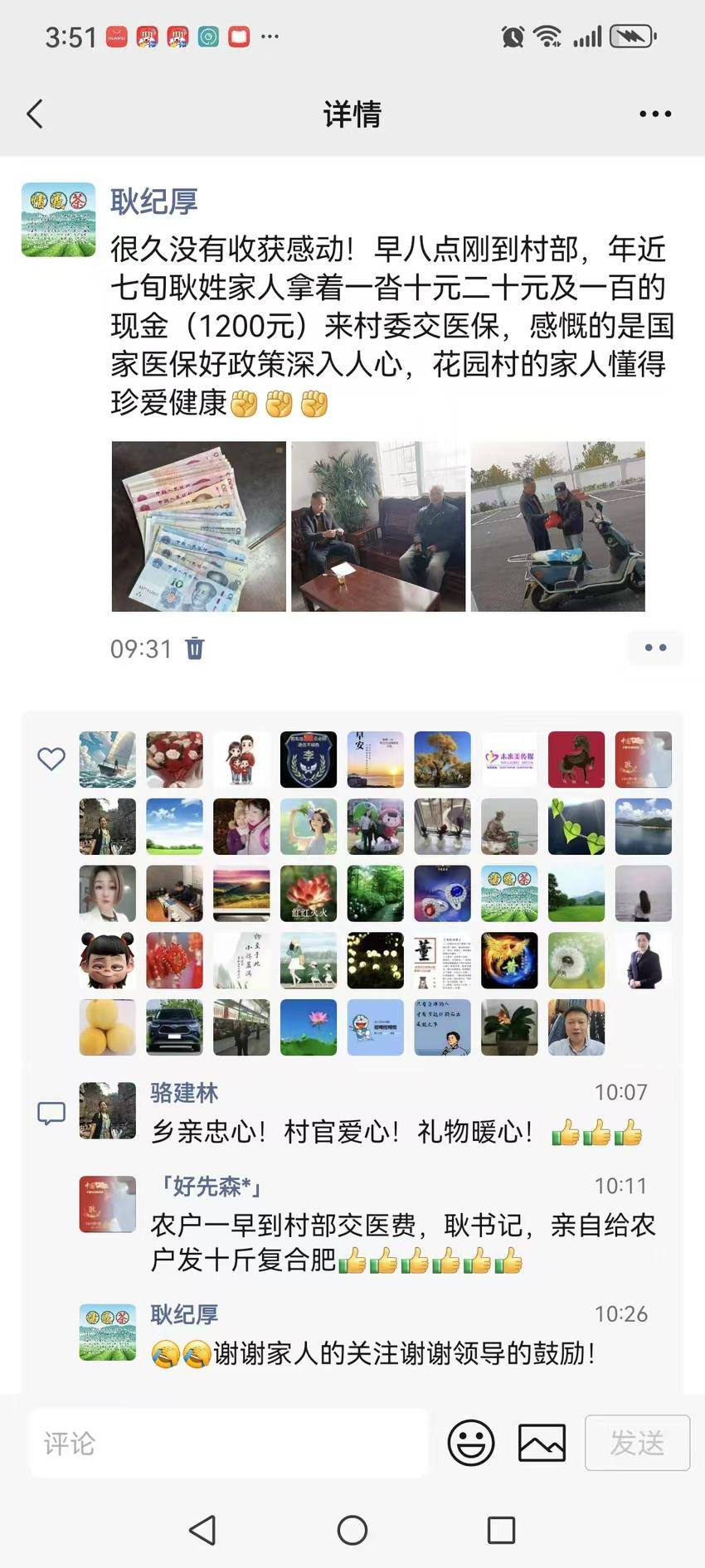The height and width of the screenshot is (1568, 705).
Task: Go to the system home screen
Action: tap(352, 1530)
